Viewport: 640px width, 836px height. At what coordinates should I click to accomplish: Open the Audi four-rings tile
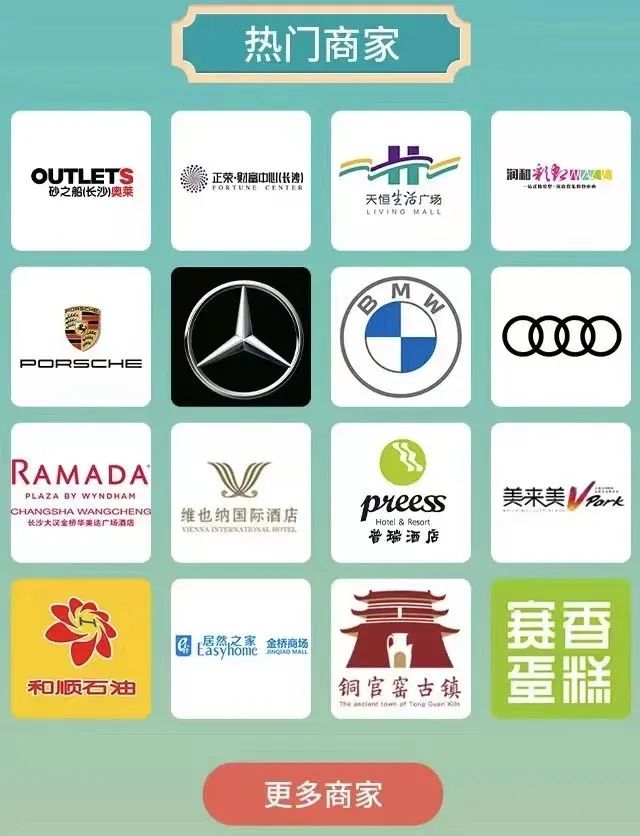click(561, 336)
